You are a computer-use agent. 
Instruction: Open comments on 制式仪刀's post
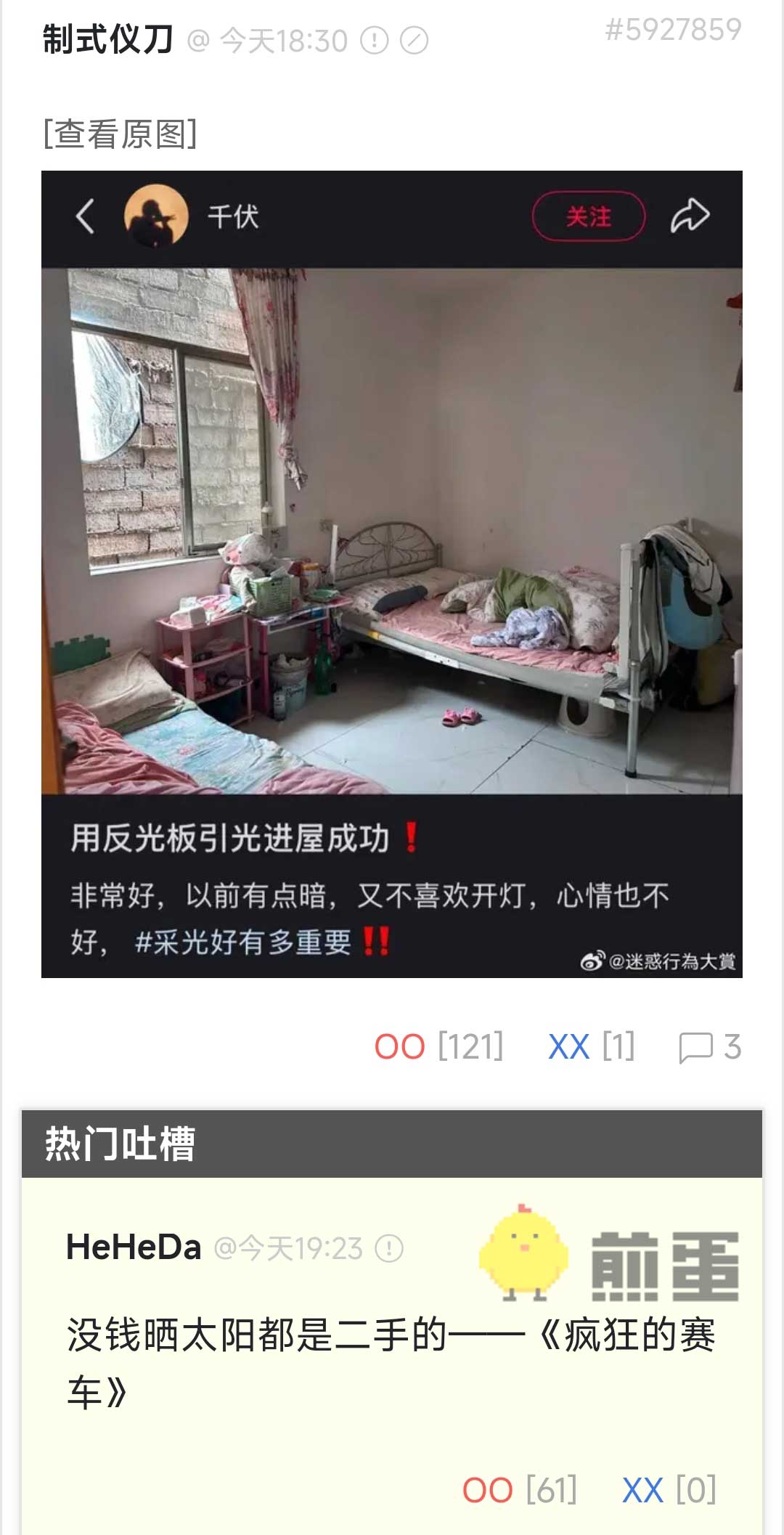(x=709, y=1046)
